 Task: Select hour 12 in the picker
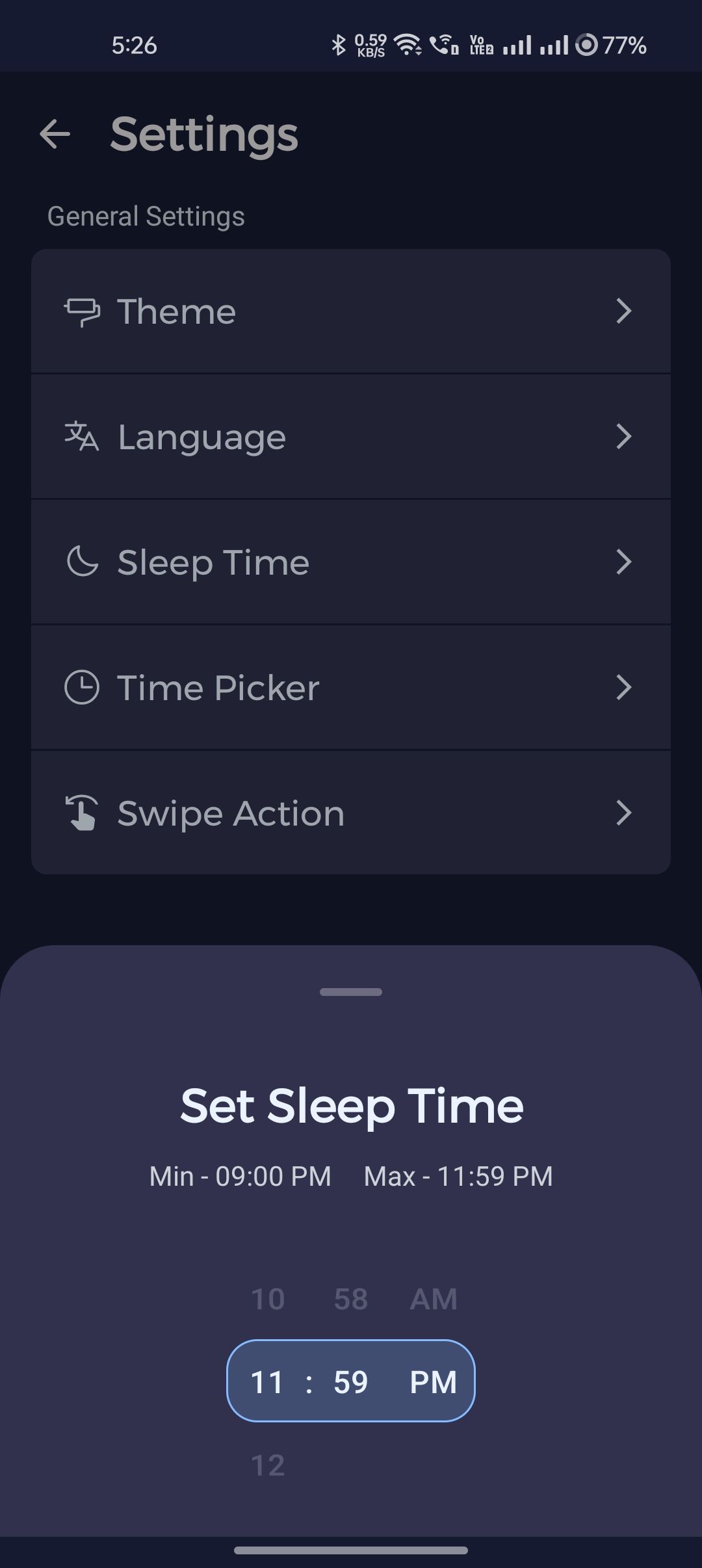(268, 1466)
